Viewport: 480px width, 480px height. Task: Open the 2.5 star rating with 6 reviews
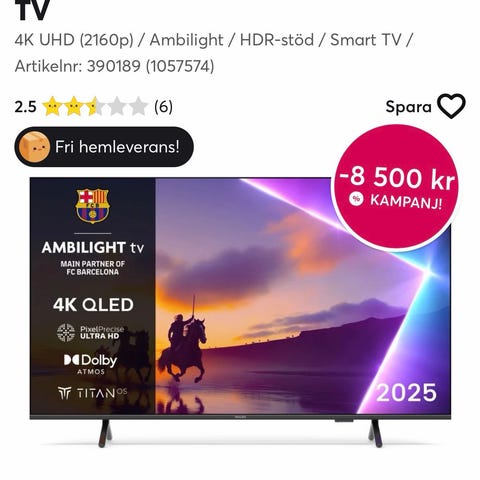coord(94,107)
